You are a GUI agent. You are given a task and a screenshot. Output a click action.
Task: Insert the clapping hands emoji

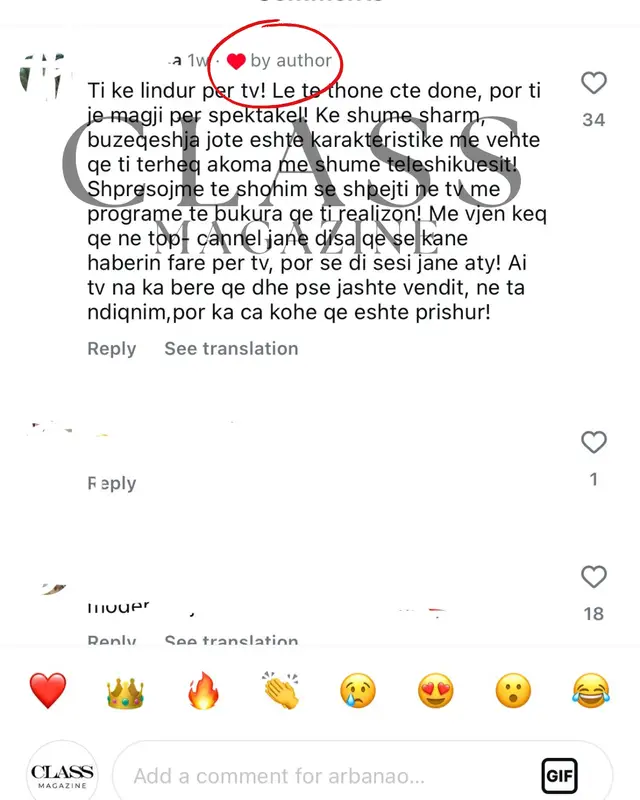(281, 690)
